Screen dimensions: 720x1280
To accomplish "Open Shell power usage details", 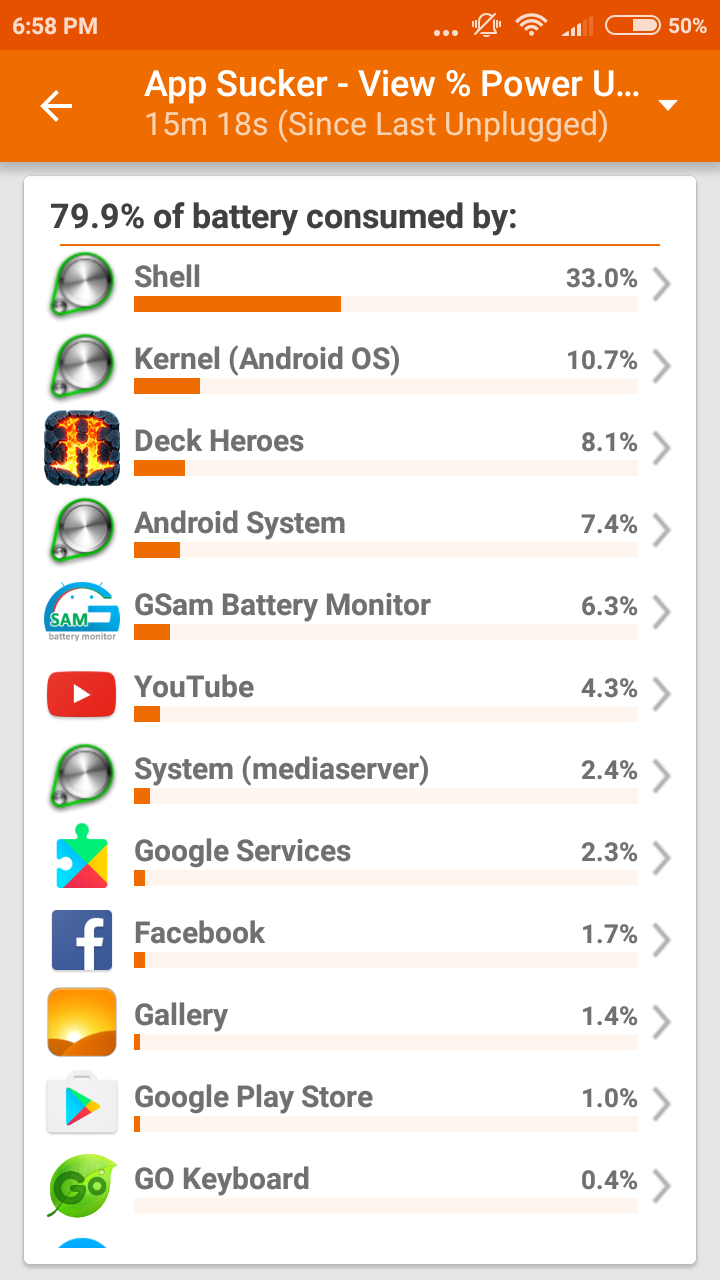I will point(360,285).
